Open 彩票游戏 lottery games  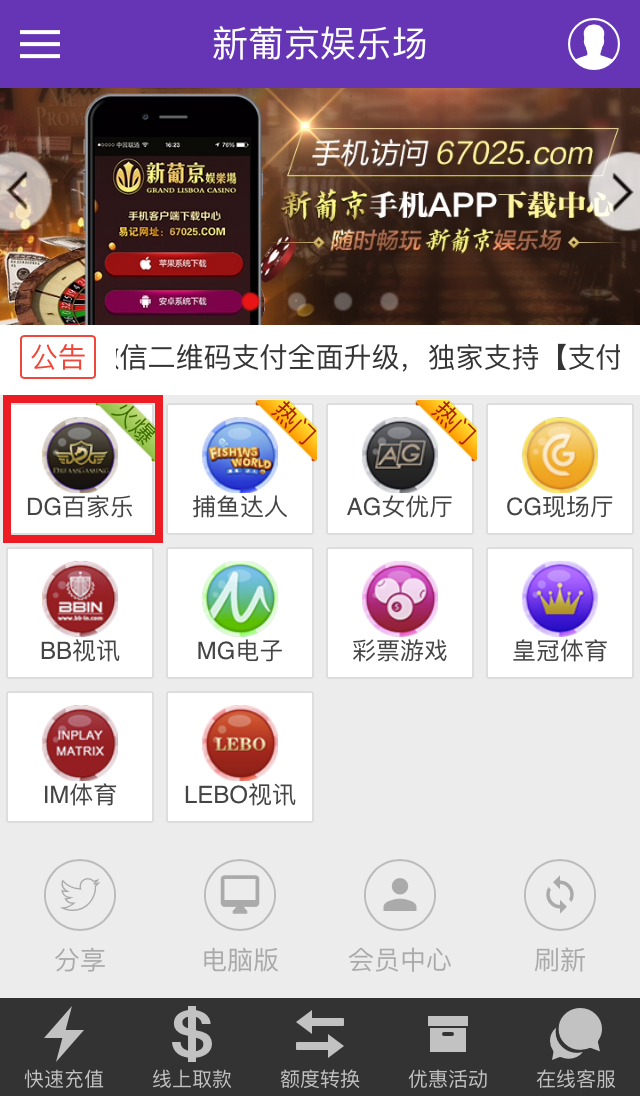(400, 613)
